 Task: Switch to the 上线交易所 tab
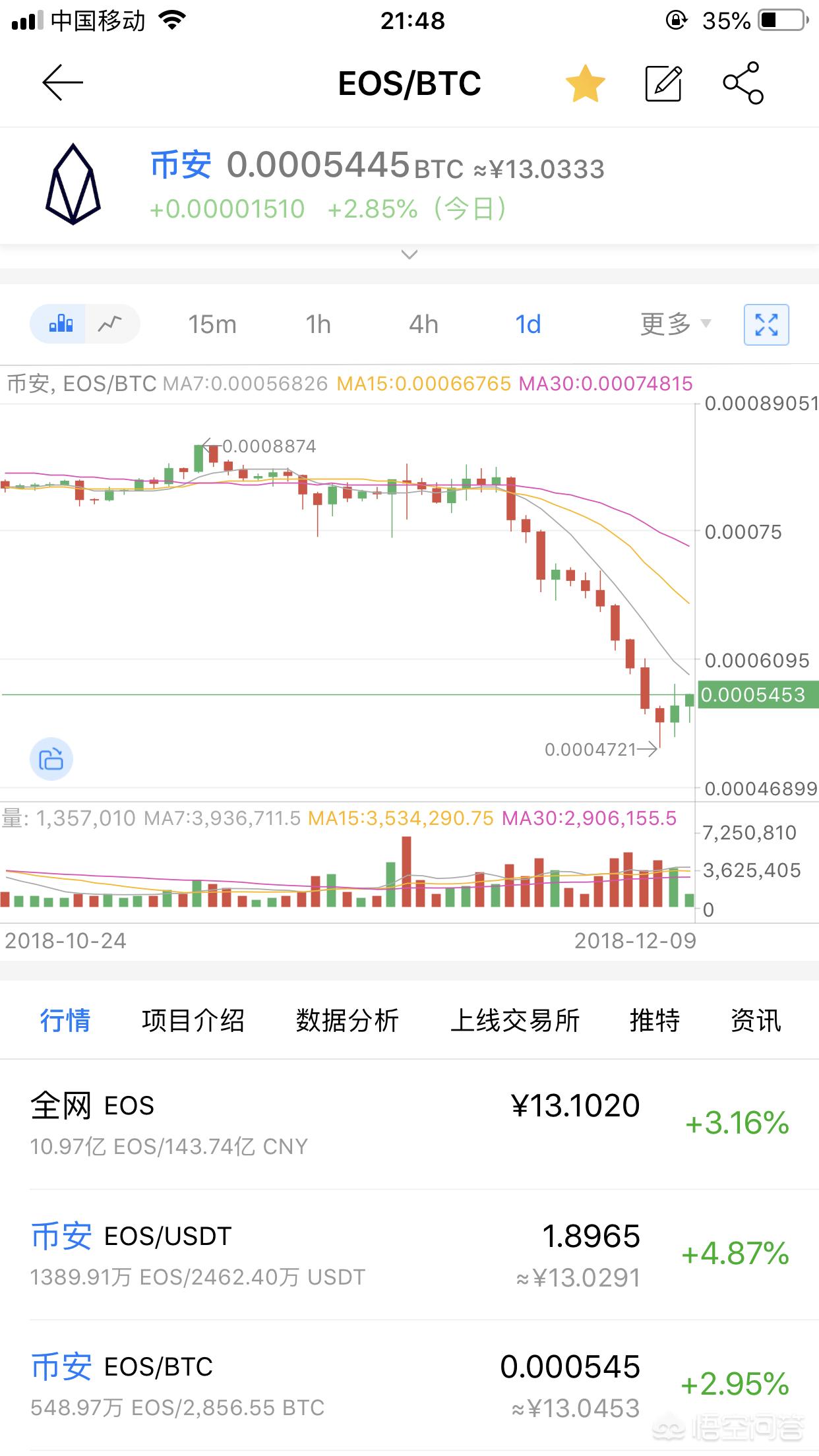pos(514,1020)
